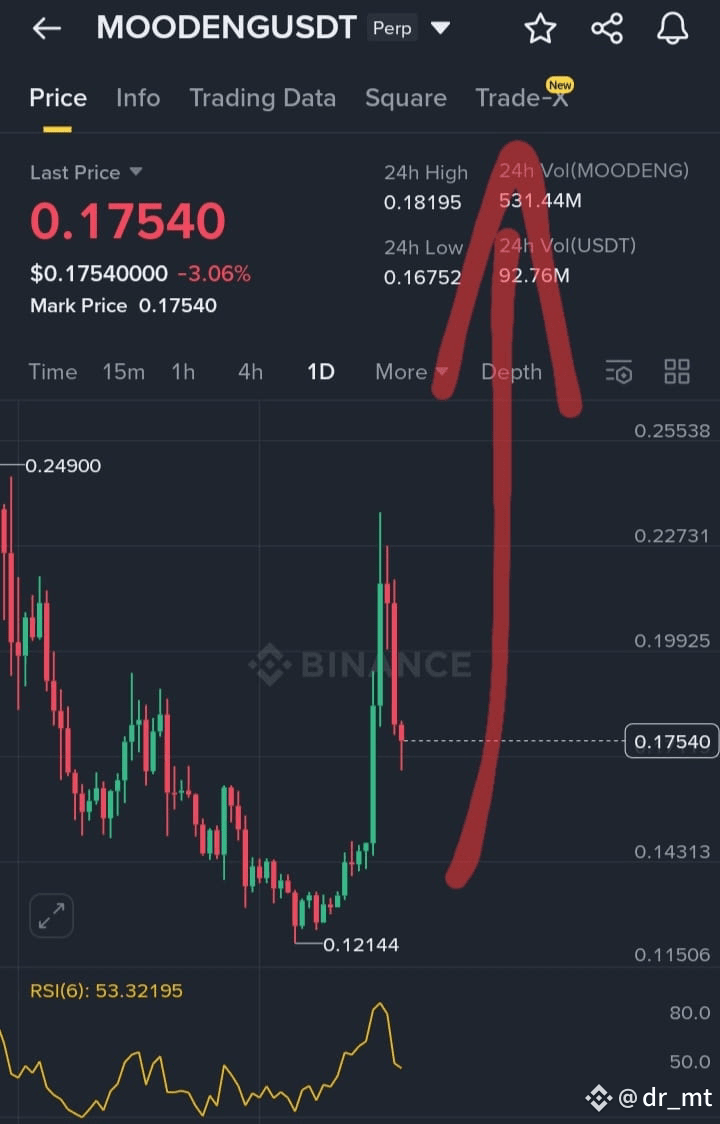Select the Time chart view
This screenshot has height=1124, width=720.
click(x=53, y=372)
